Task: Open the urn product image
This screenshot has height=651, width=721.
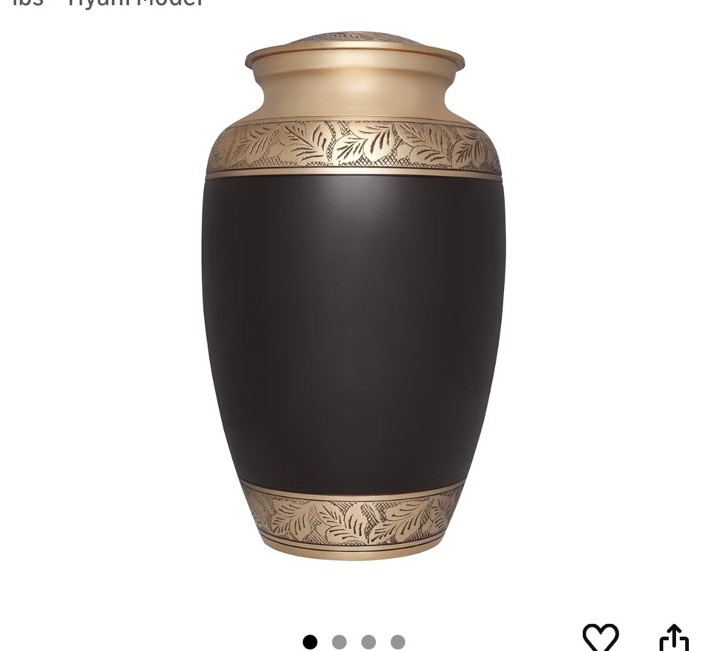Action: (x=354, y=300)
